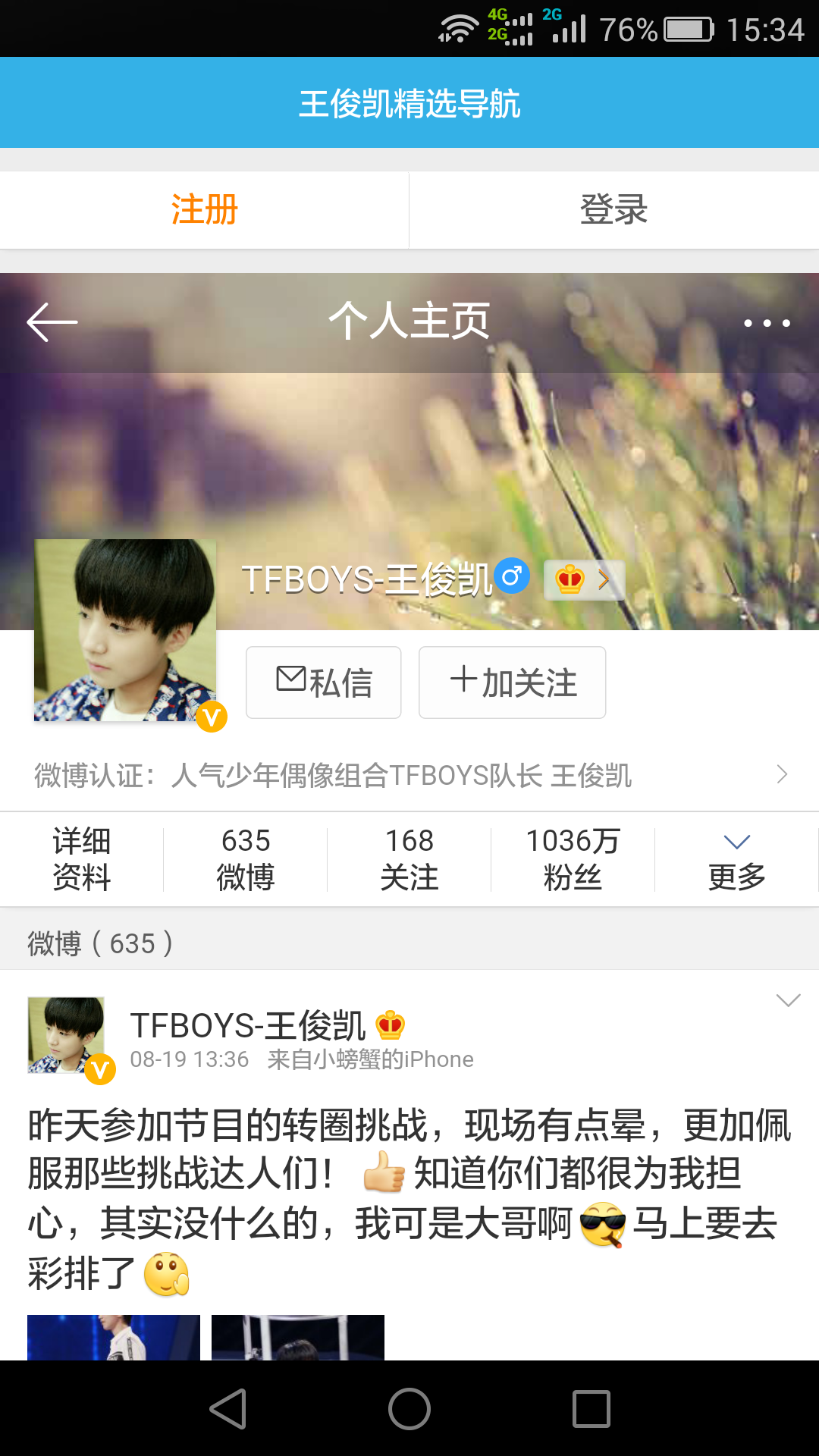Viewport: 819px width, 1456px height.
Task: Show the 168 关注 following list
Action: tap(409, 859)
